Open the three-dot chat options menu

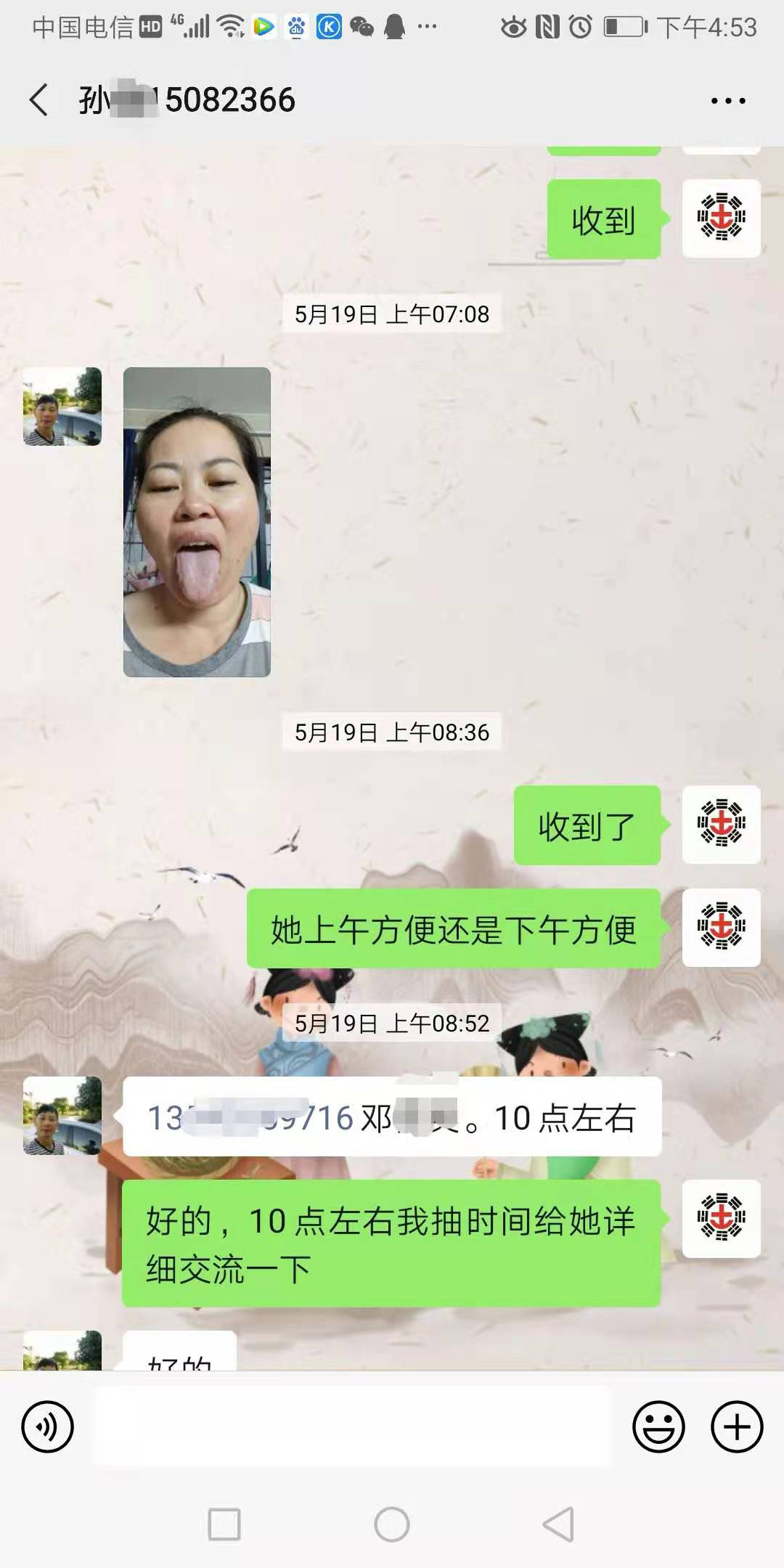728,101
